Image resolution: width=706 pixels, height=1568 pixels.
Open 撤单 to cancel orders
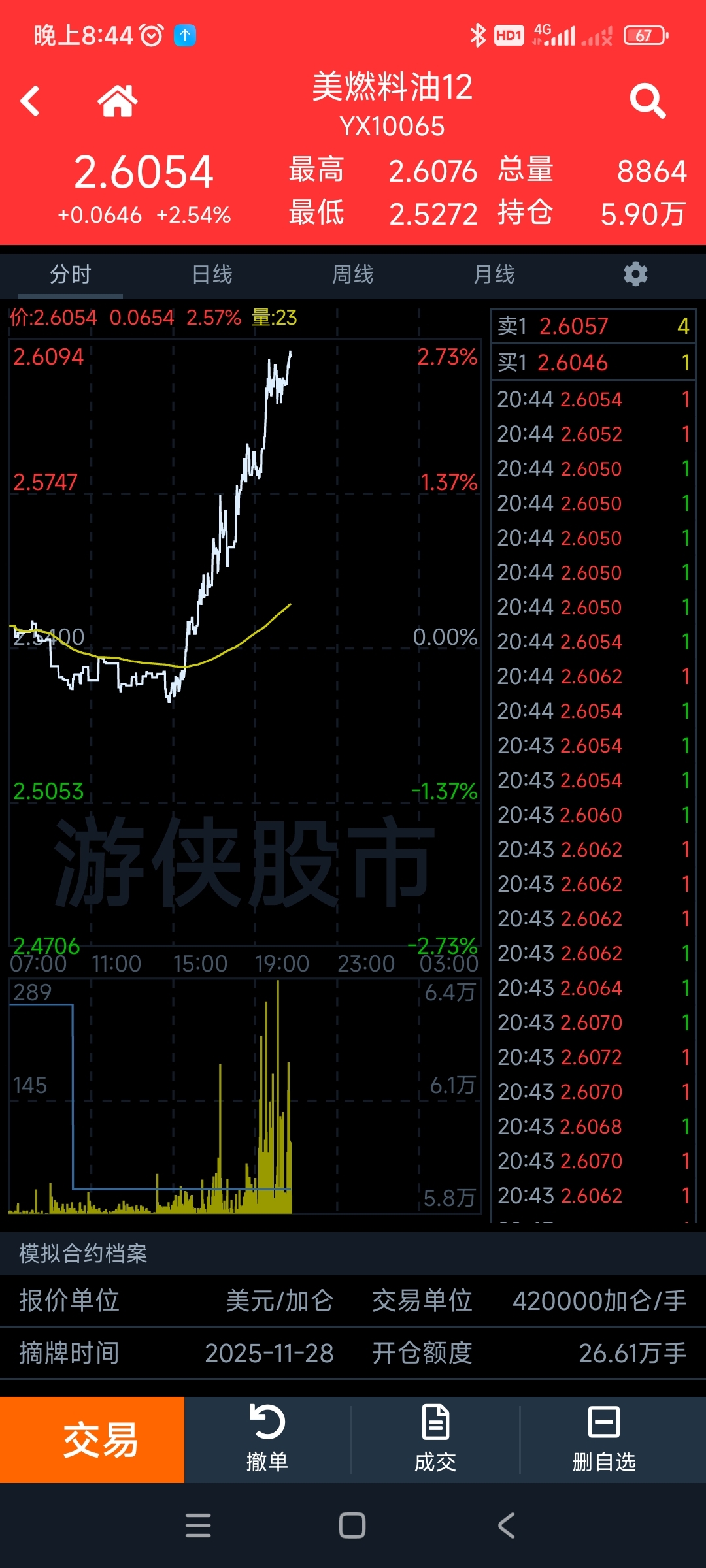tap(267, 1440)
